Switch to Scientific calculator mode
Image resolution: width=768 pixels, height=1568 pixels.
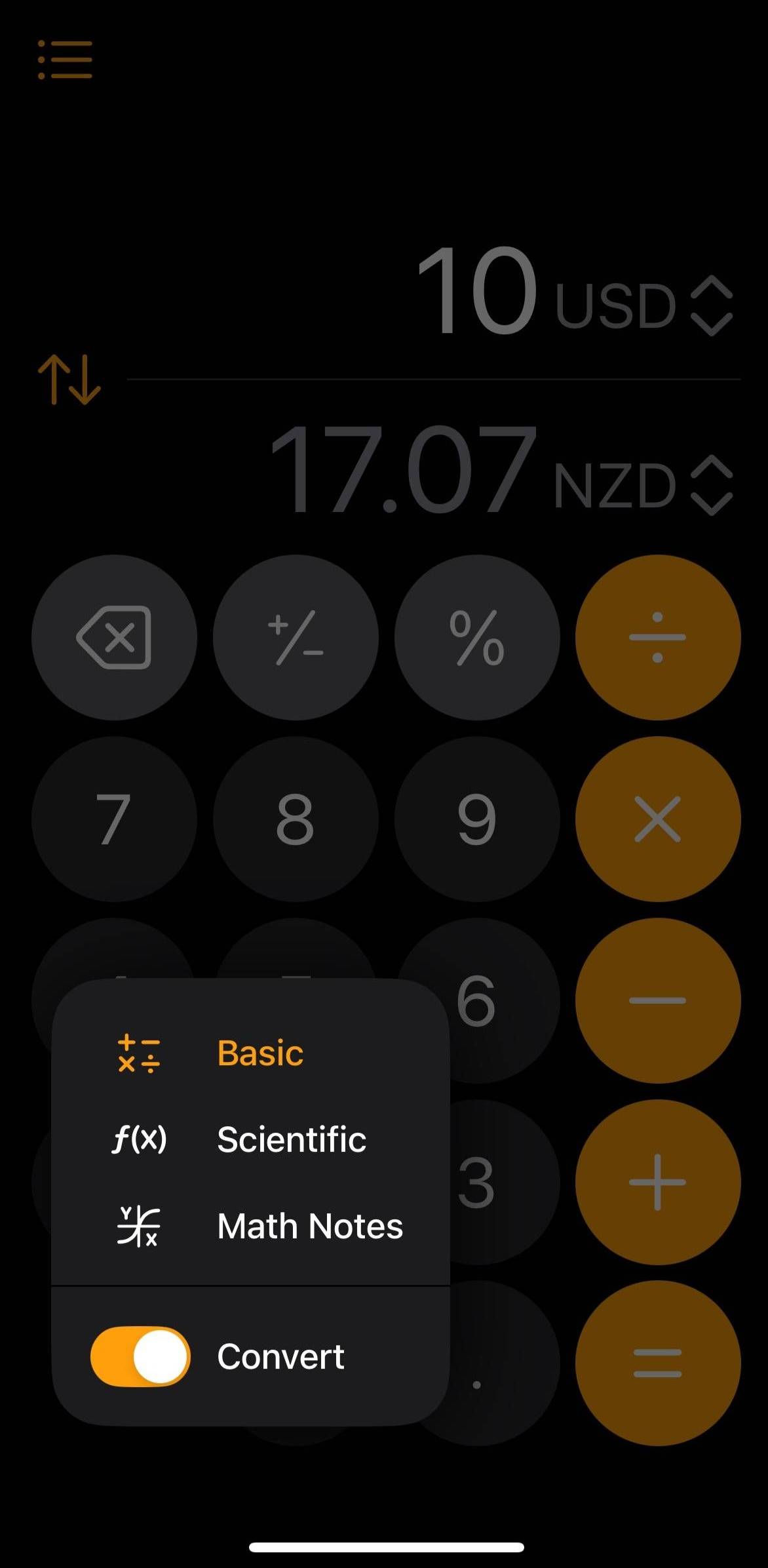point(291,1139)
